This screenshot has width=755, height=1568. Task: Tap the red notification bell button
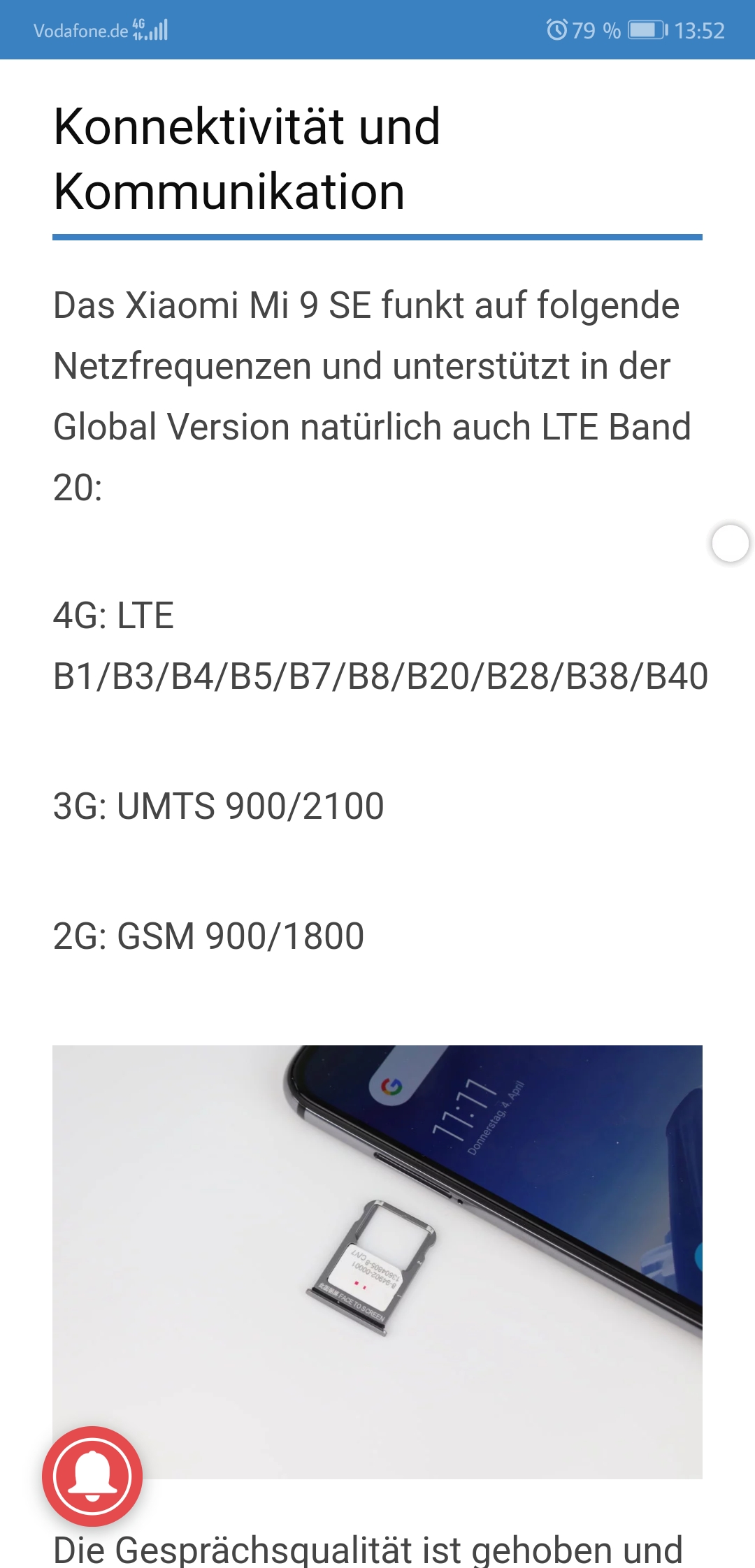point(92,1476)
